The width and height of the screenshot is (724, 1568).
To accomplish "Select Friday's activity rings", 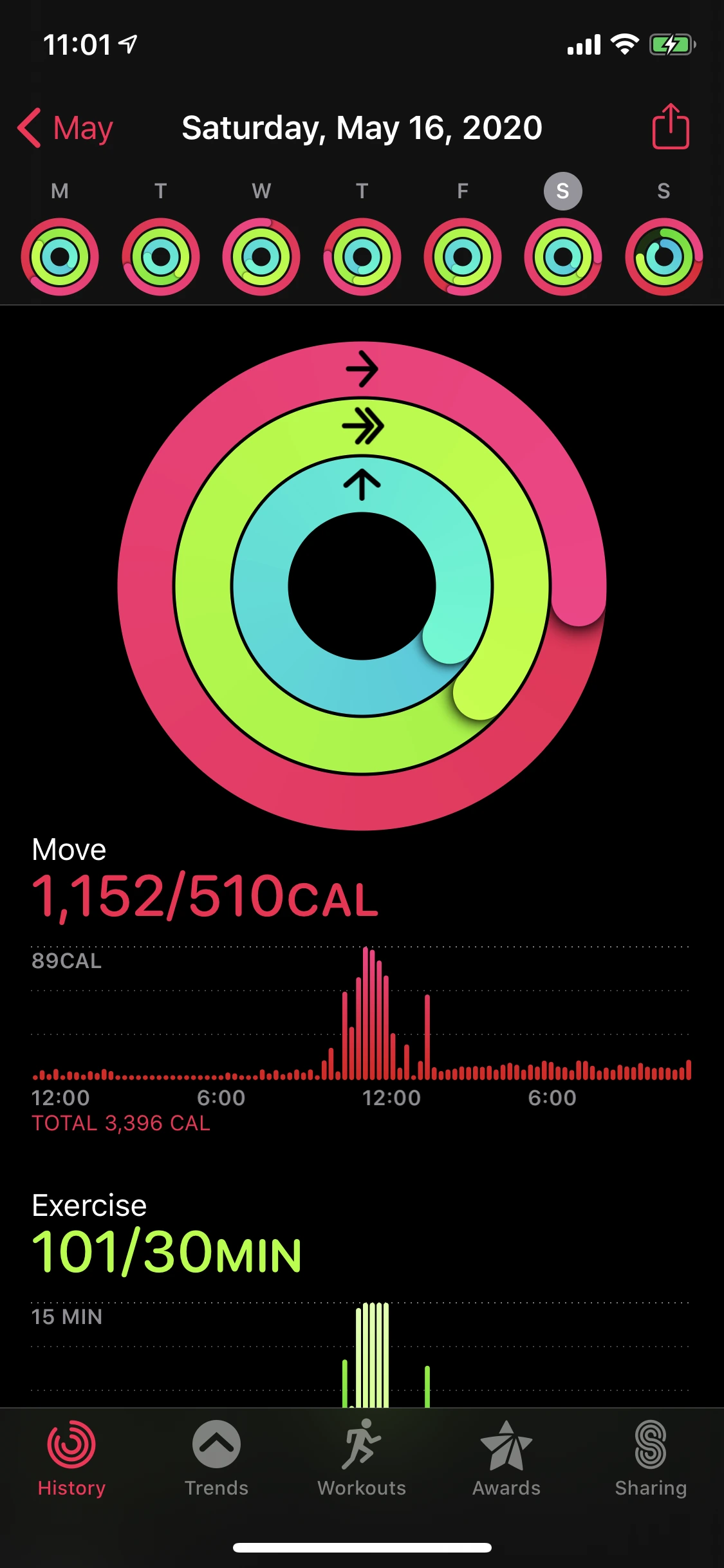I will tap(463, 256).
